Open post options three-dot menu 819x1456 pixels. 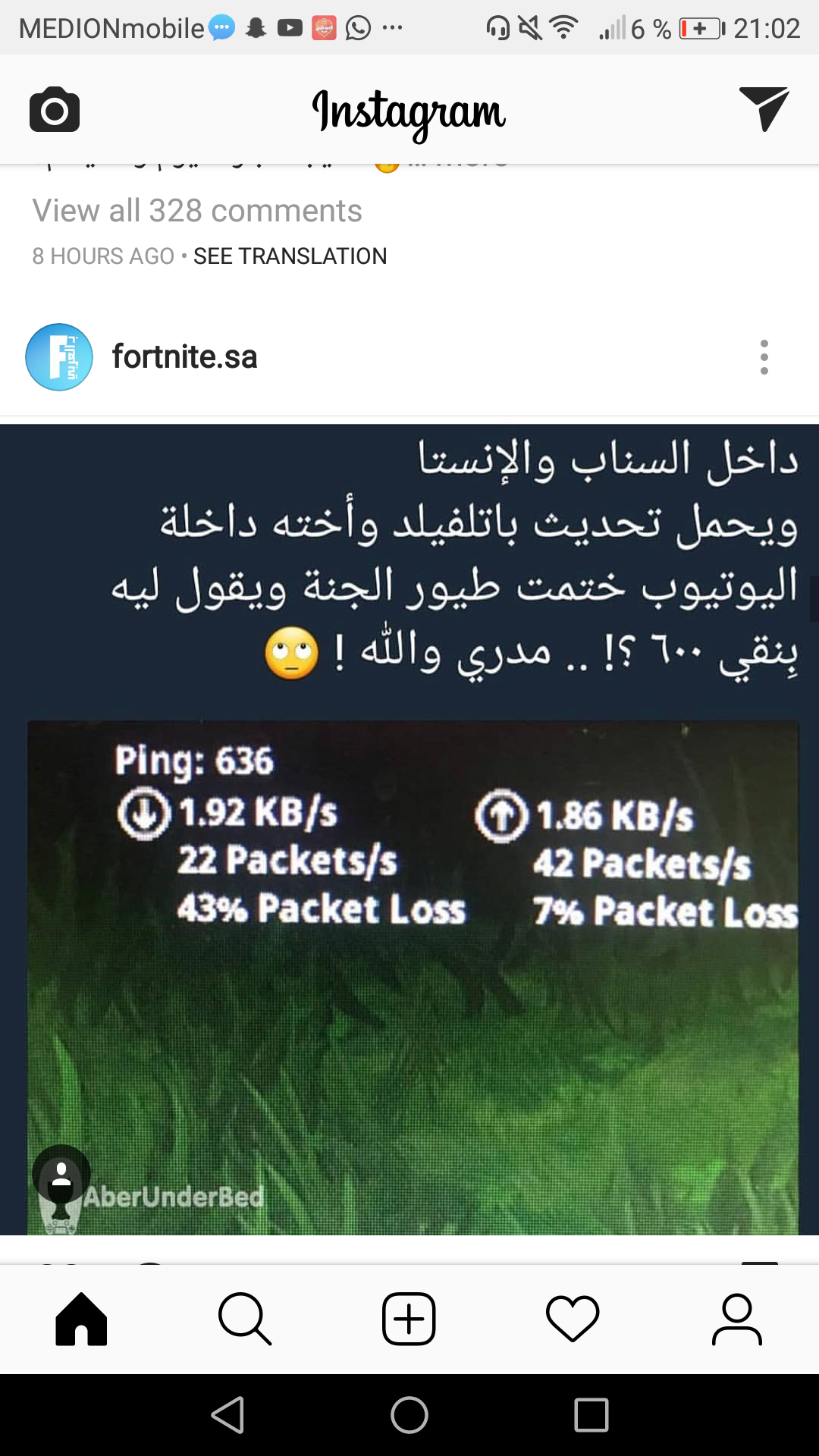764,357
